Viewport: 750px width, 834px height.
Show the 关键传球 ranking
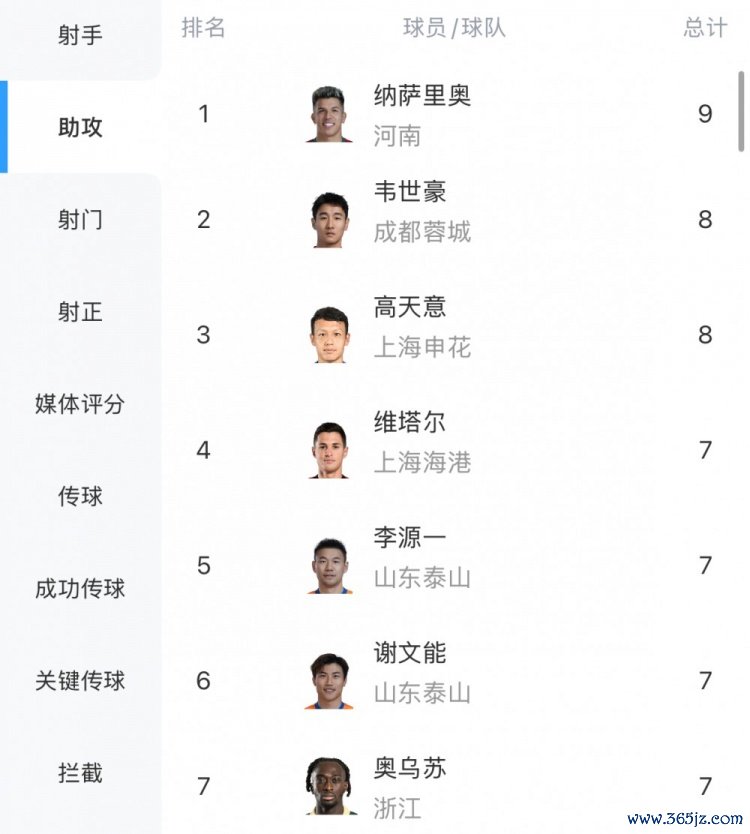pyautogui.click(x=80, y=681)
